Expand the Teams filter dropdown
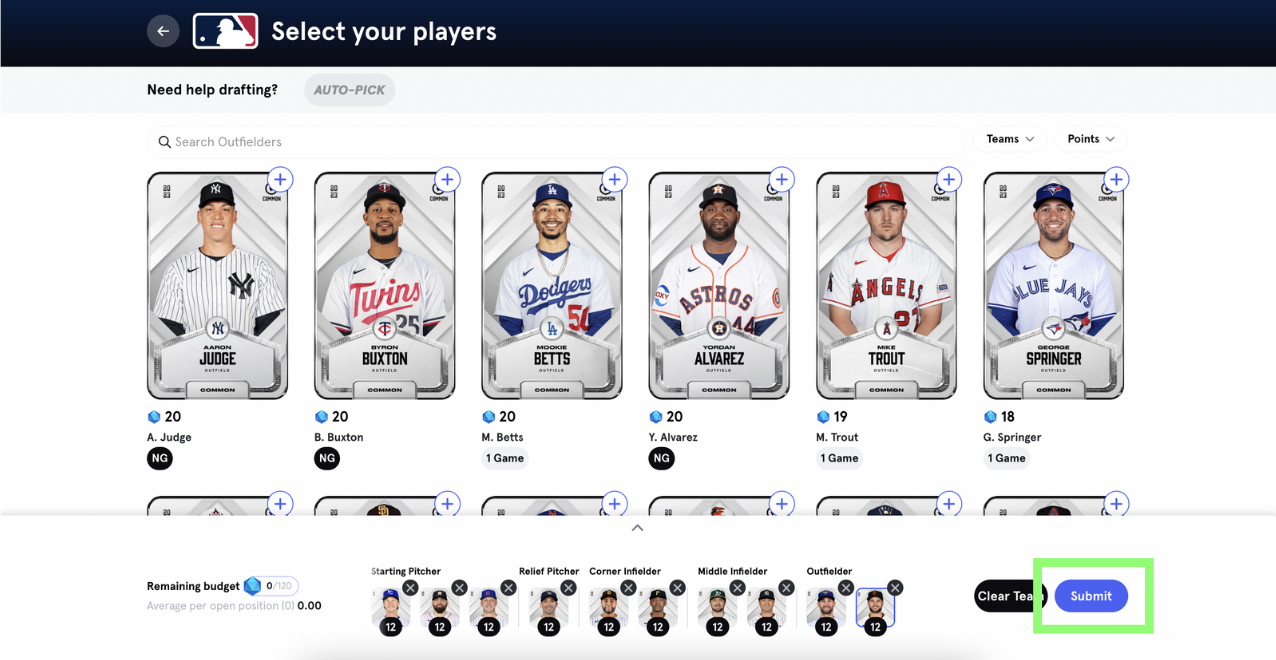The height and width of the screenshot is (660, 1276). tap(1010, 139)
